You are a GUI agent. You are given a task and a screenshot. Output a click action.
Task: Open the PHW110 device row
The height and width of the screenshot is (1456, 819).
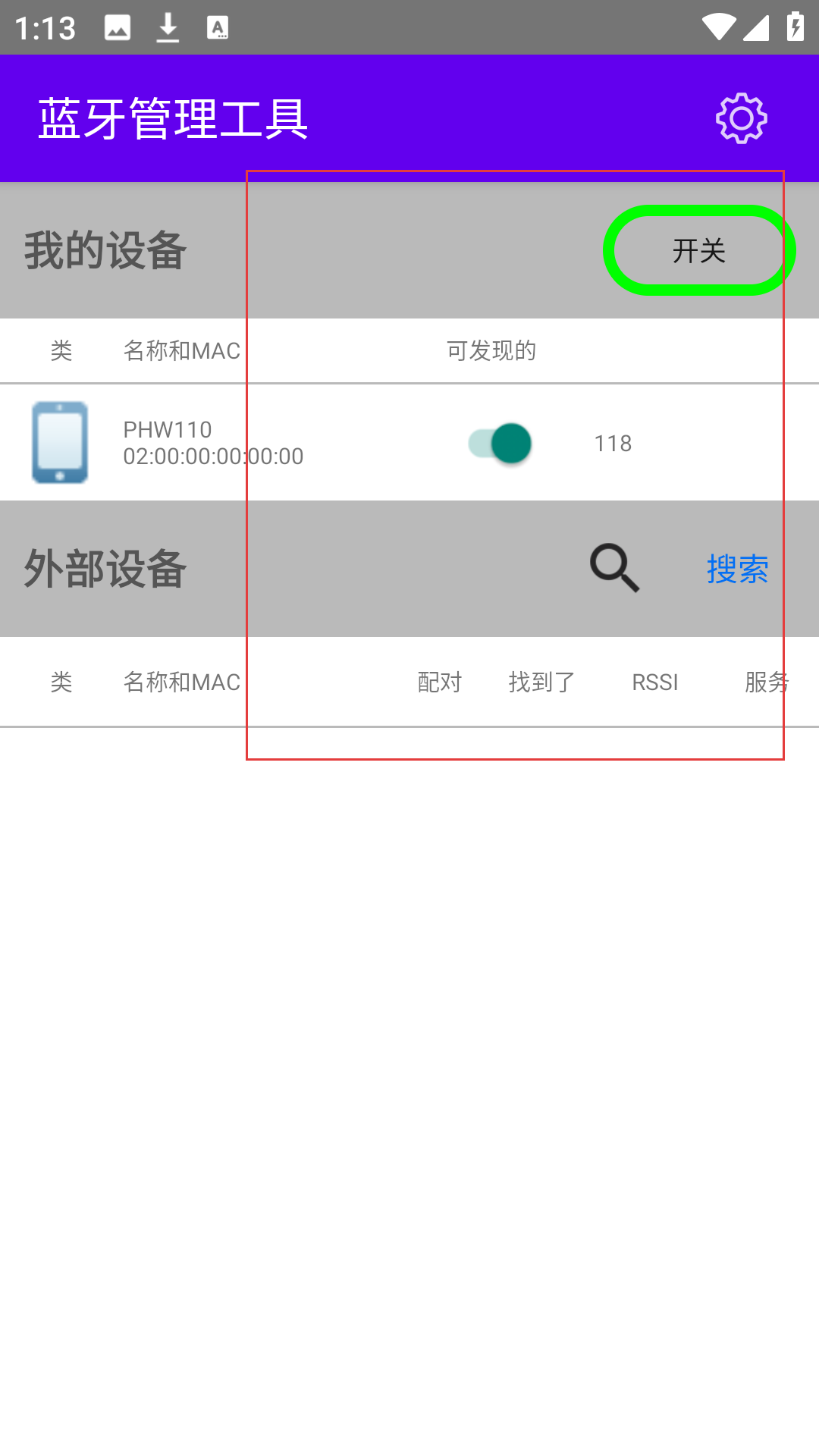pyautogui.click(x=409, y=443)
